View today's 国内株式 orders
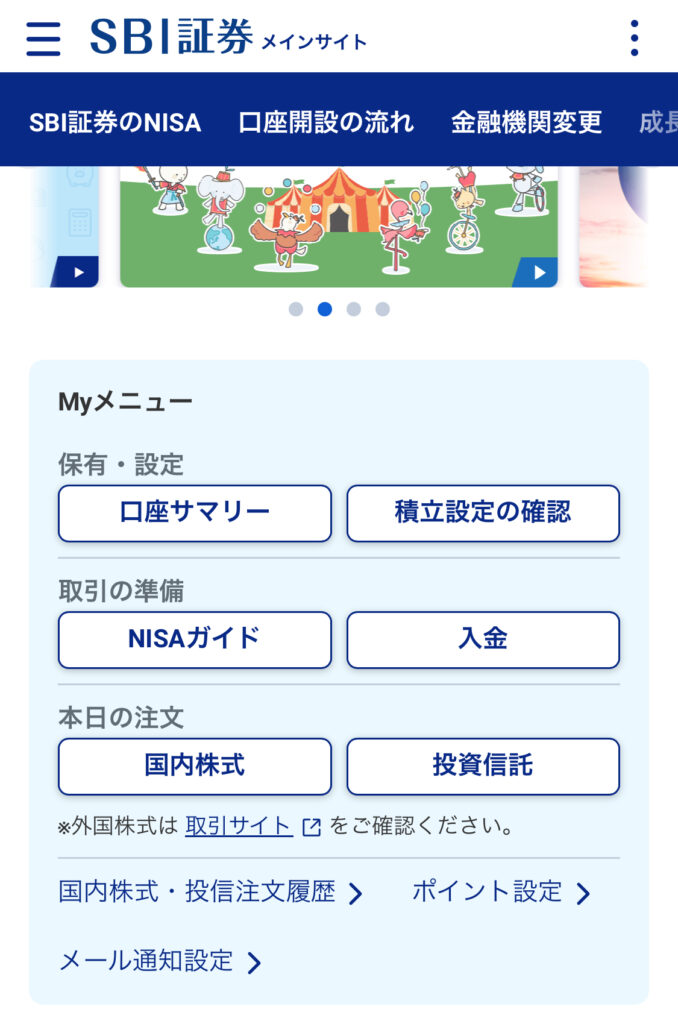678x1024 pixels. pyautogui.click(x=194, y=766)
